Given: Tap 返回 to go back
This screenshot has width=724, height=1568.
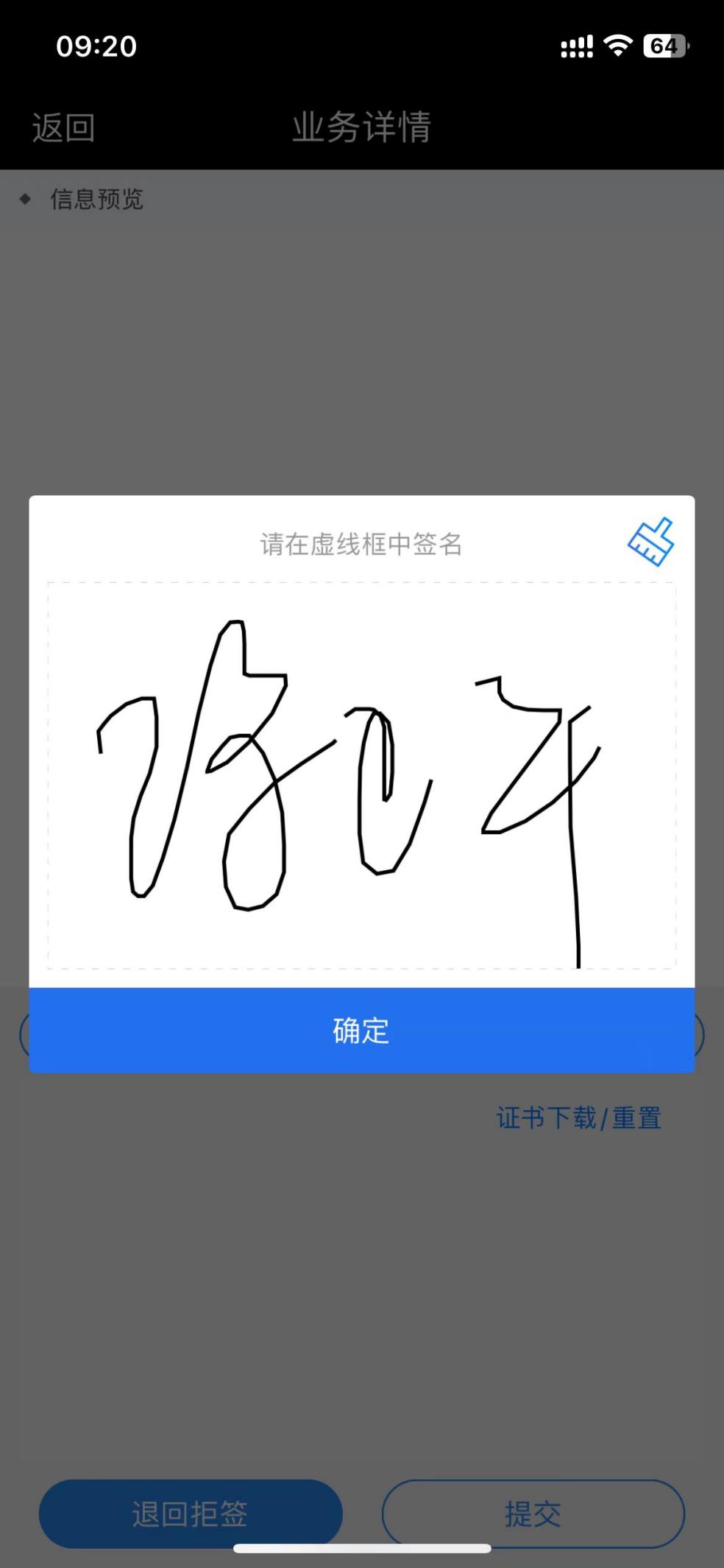Looking at the screenshot, I should (x=63, y=128).
